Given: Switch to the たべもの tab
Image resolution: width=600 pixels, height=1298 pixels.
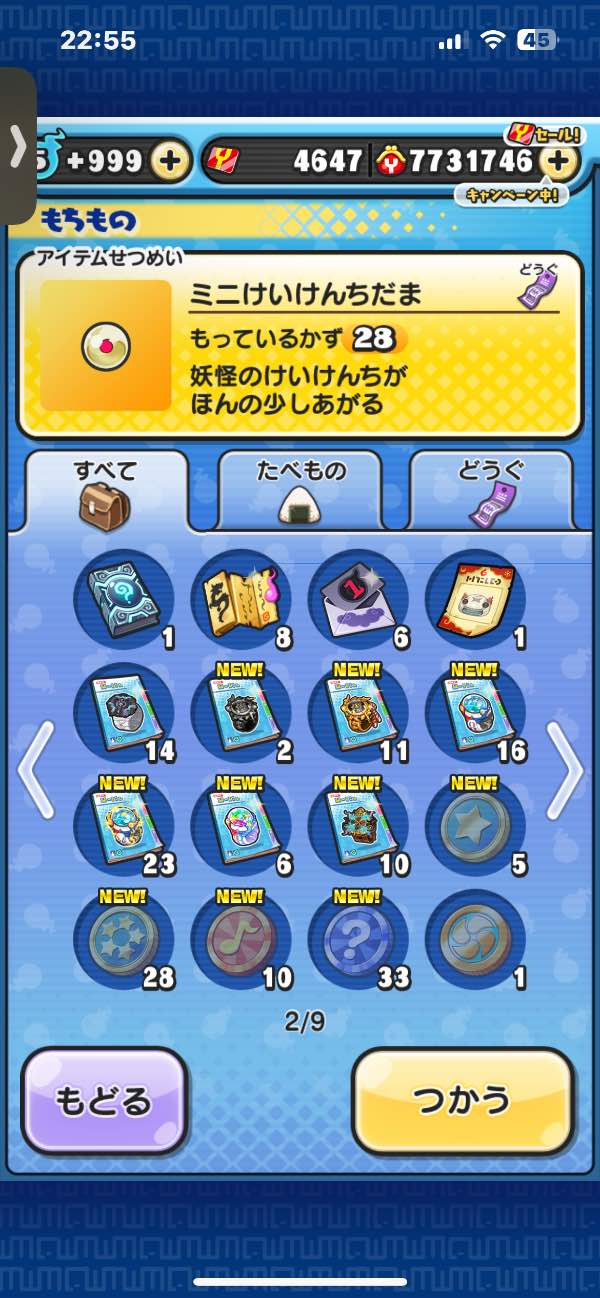Looking at the screenshot, I should [x=299, y=489].
